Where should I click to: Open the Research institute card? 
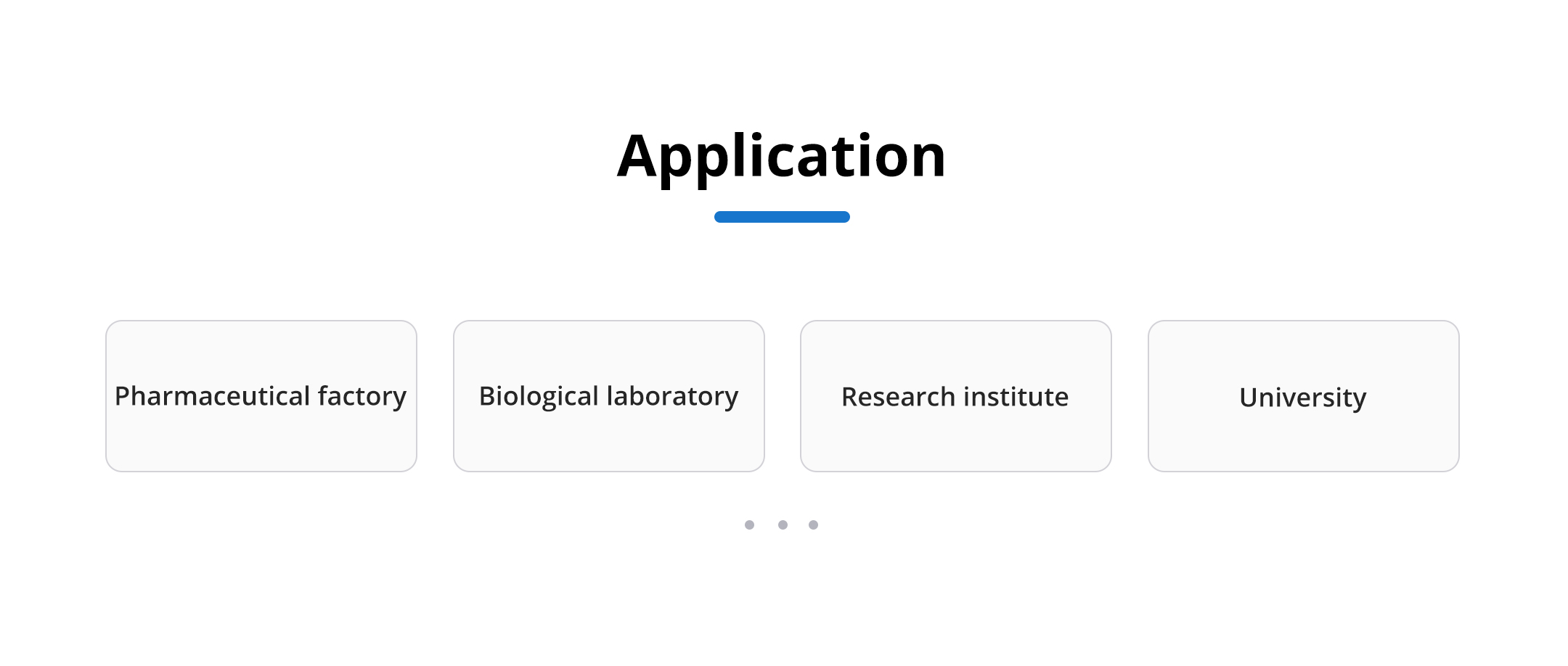click(955, 396)
